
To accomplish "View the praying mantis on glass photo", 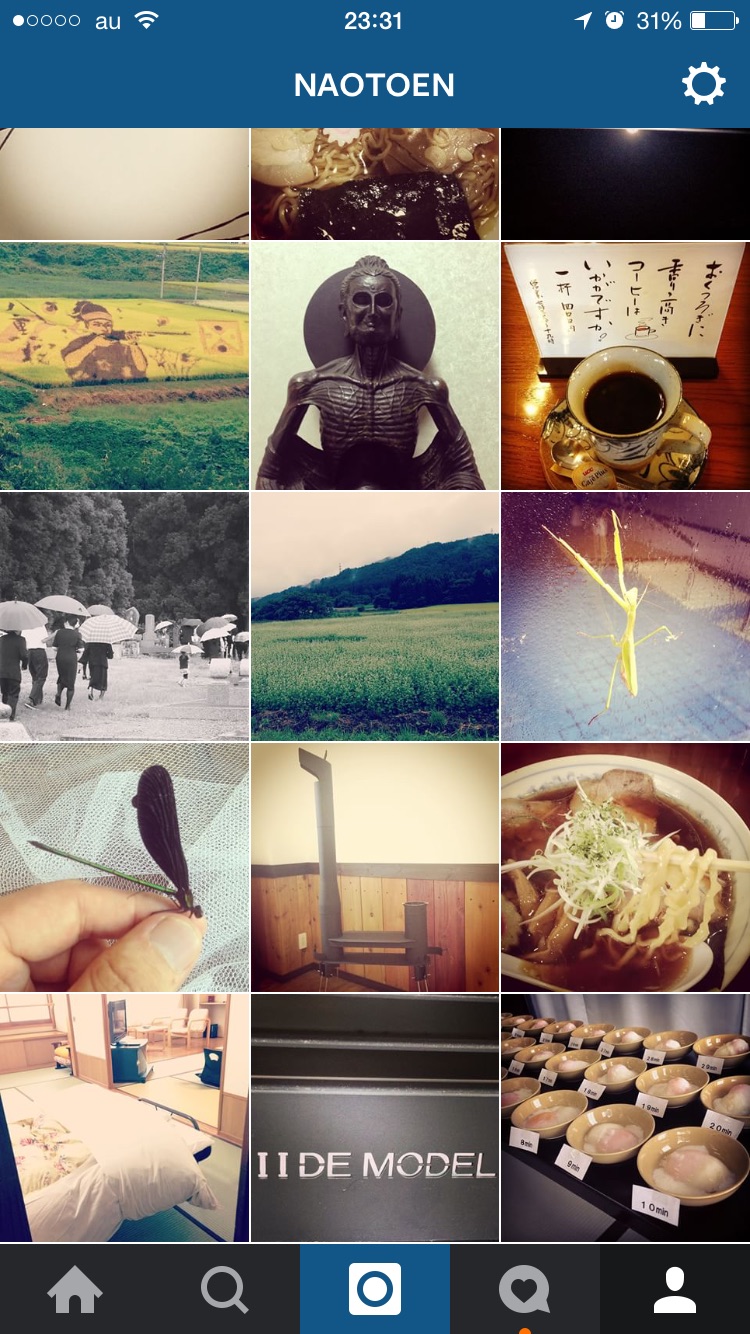I will point(625,616).
